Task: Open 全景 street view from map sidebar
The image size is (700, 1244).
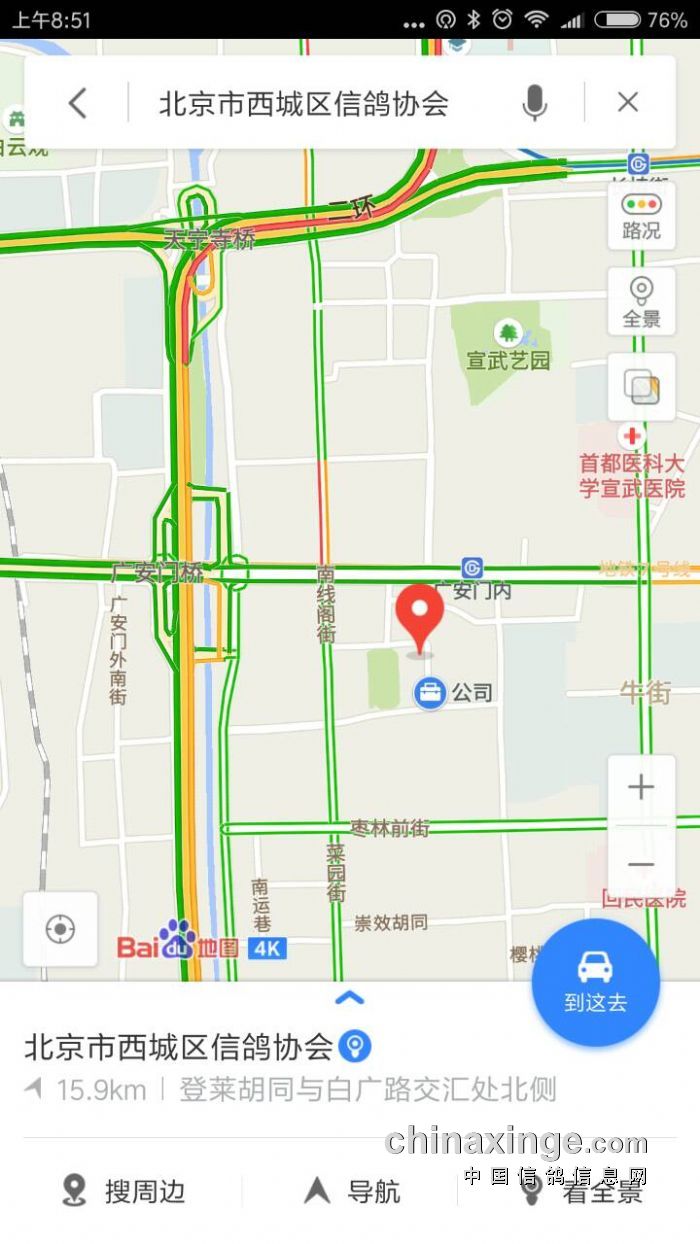Action: click(x=641, y=303)
